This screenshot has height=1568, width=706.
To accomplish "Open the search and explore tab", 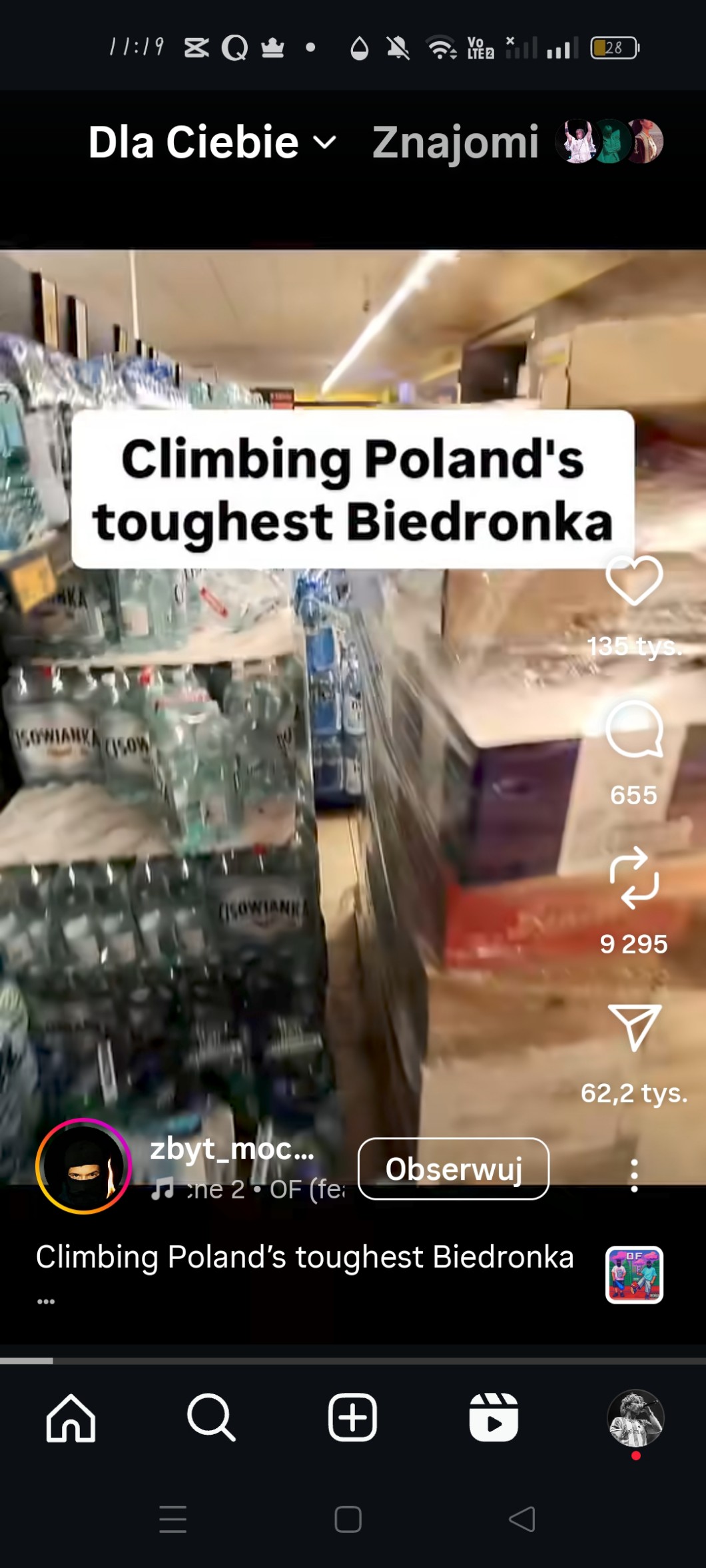I will click(x=211, y=1418).
